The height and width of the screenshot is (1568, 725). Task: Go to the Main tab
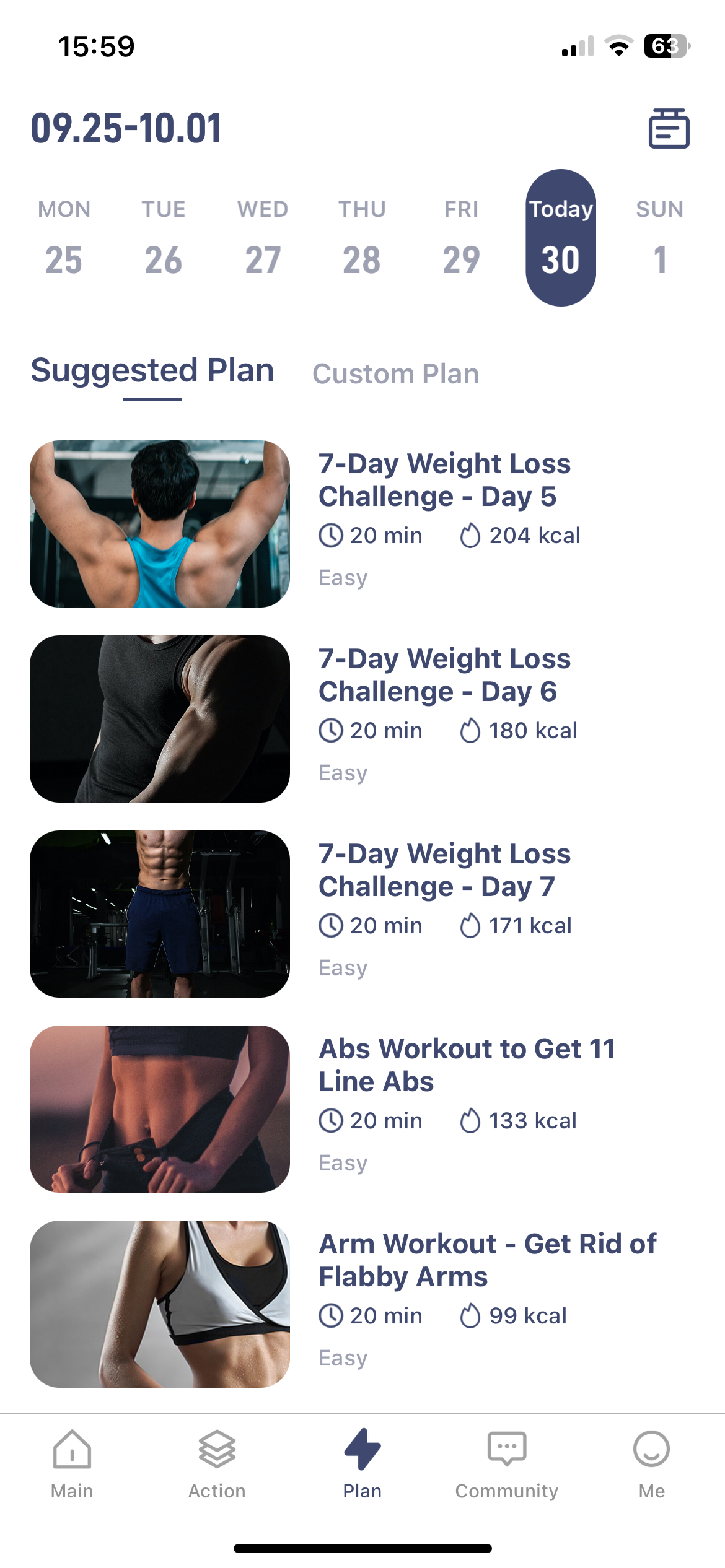pos(72,1465)
